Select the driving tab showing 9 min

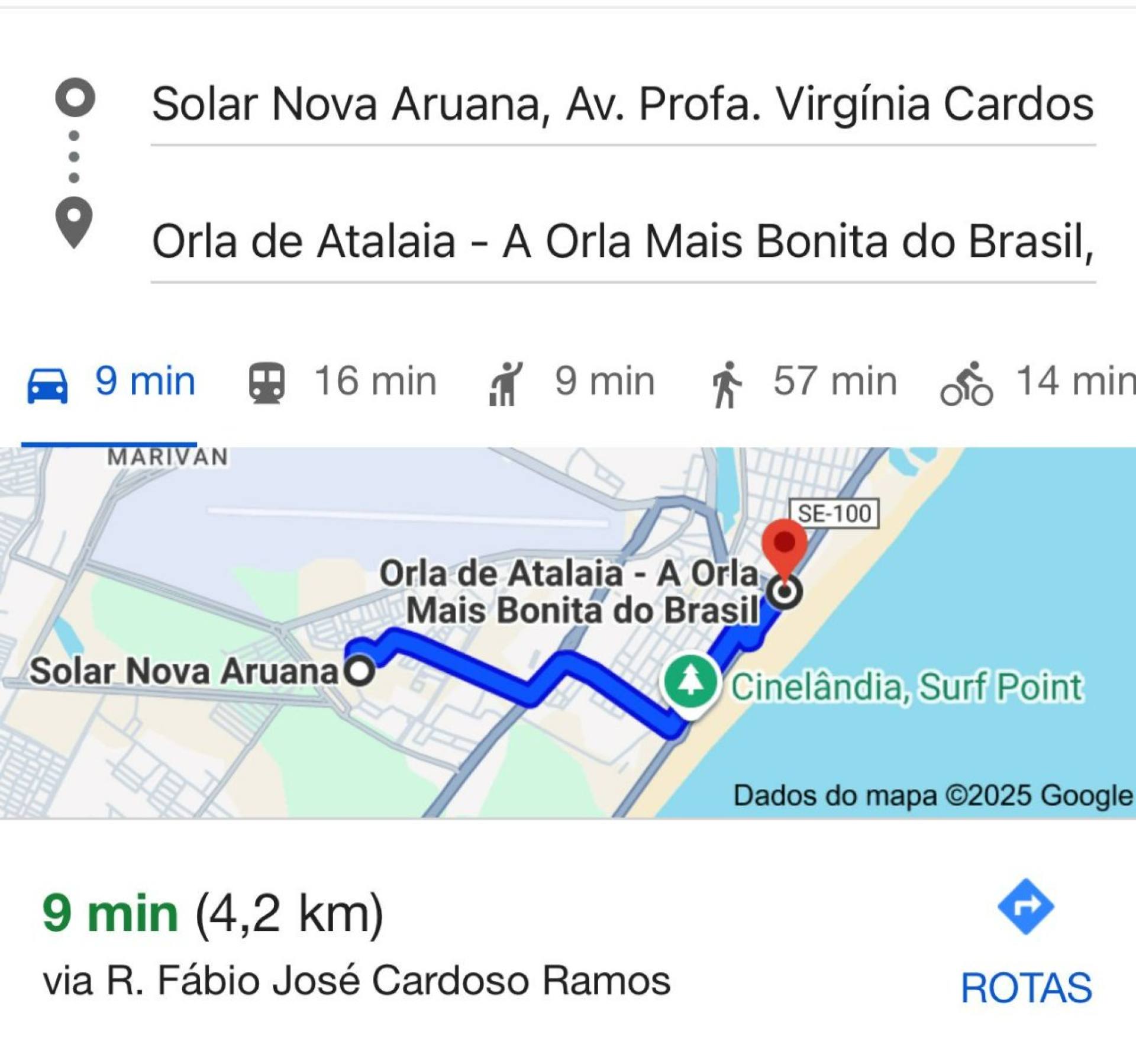click(111, 382)
